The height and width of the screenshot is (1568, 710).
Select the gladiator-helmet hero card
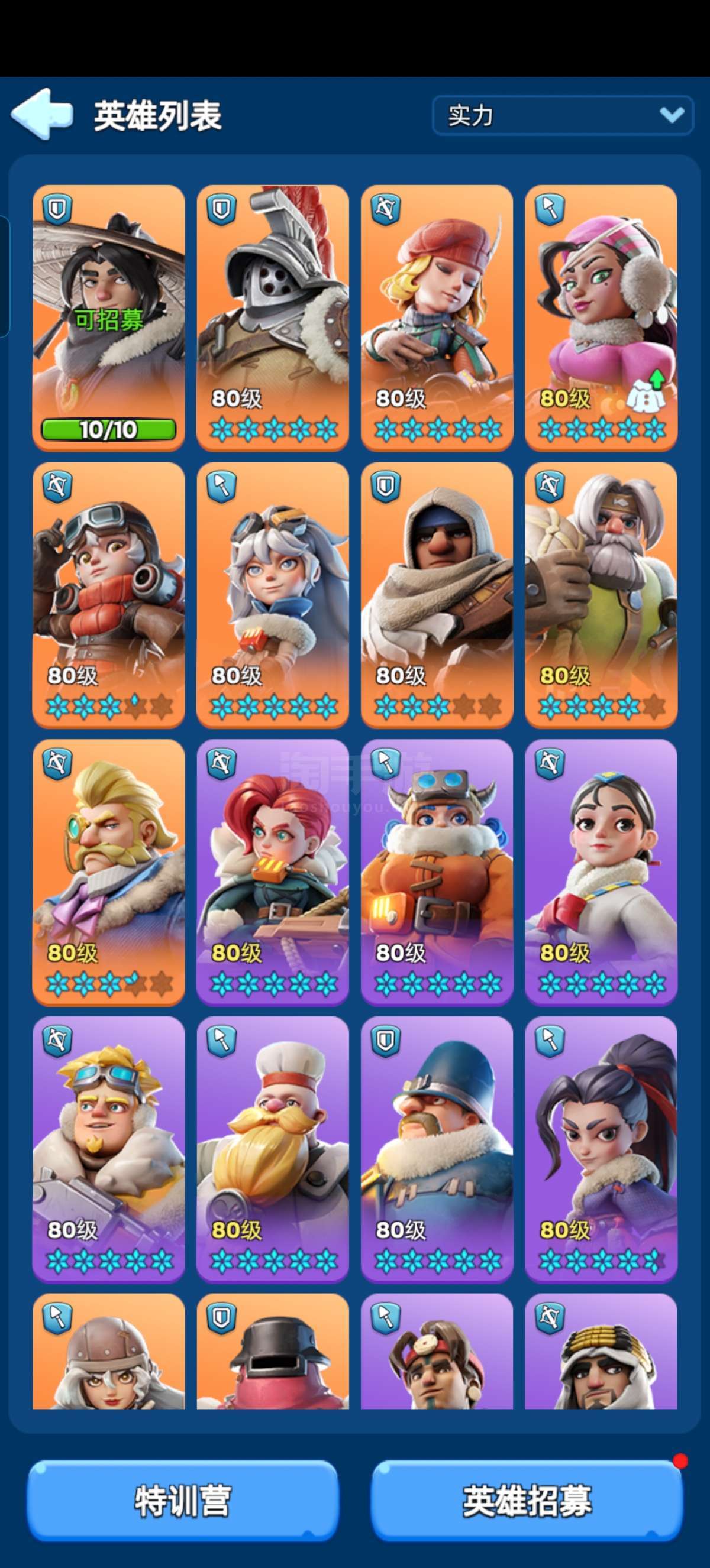coord(272,317)
